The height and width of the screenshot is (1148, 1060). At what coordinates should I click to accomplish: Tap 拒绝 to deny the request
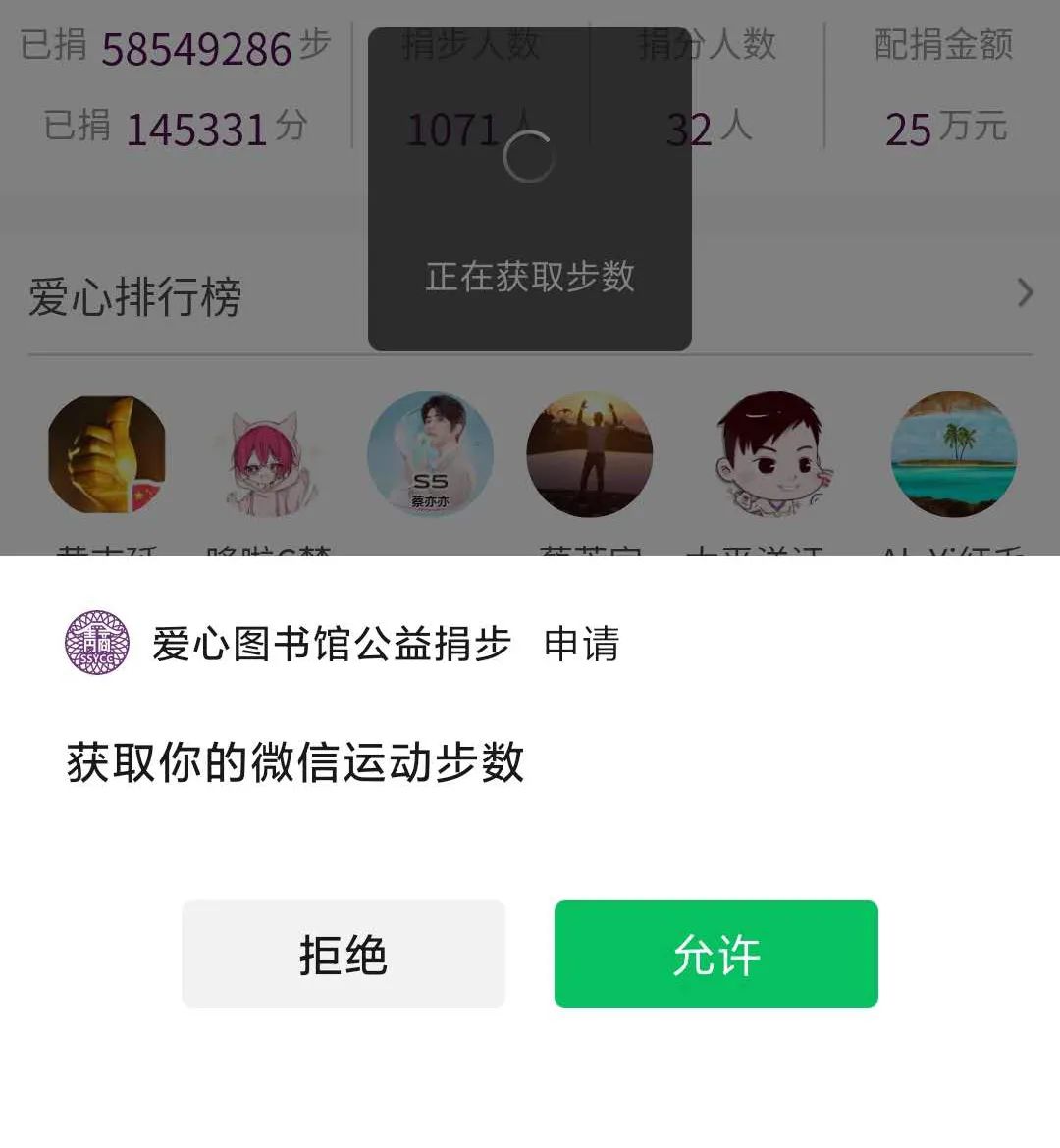343,954
